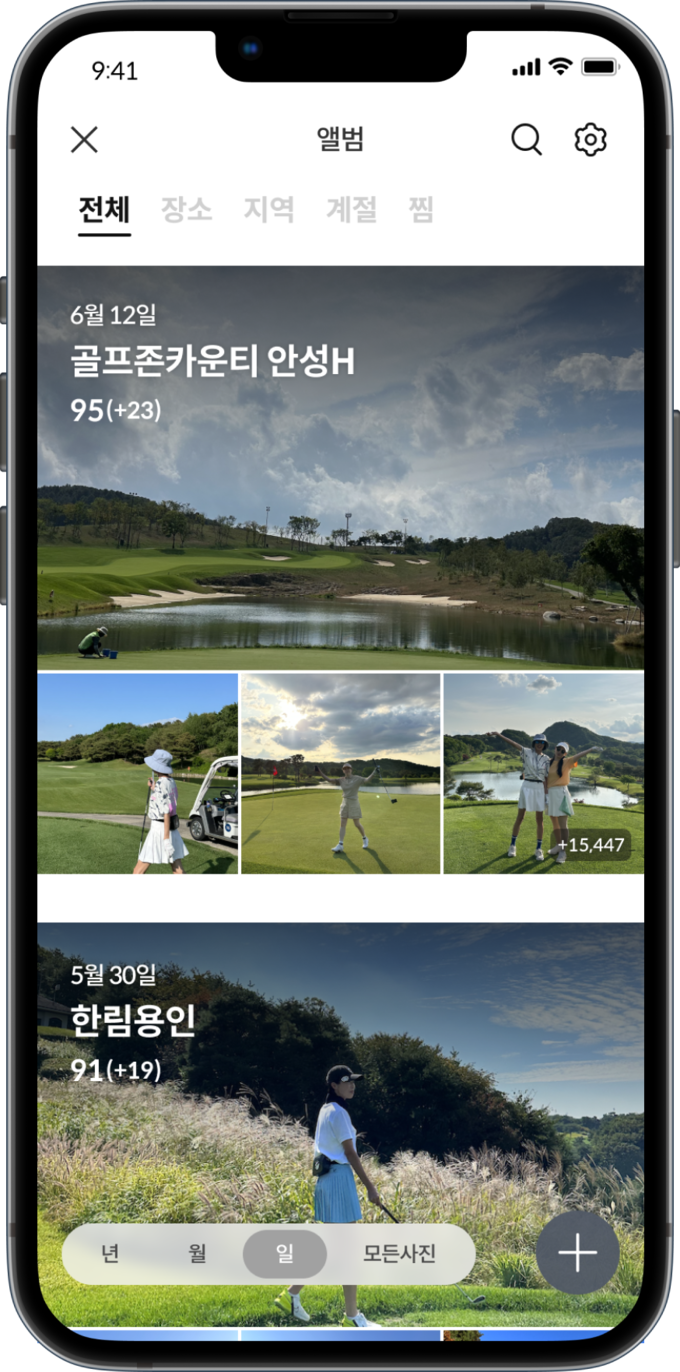This screenshot has height=1372, width=680.
Task: Close the album screen
Action: point(85,140)
